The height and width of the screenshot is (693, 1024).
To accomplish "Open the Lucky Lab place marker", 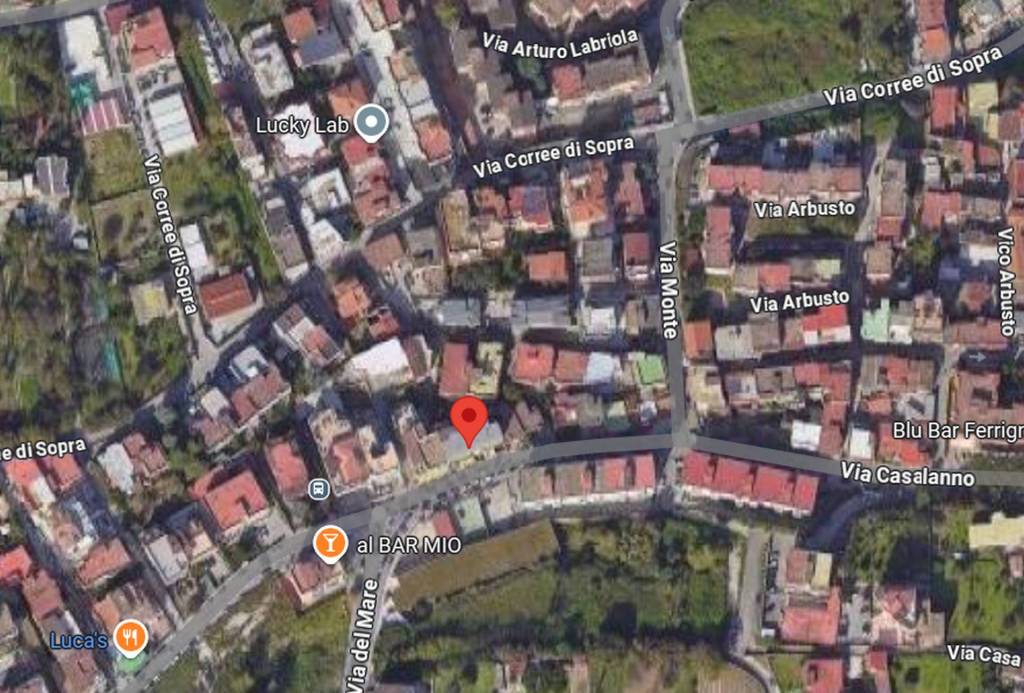I will point(373,123).
